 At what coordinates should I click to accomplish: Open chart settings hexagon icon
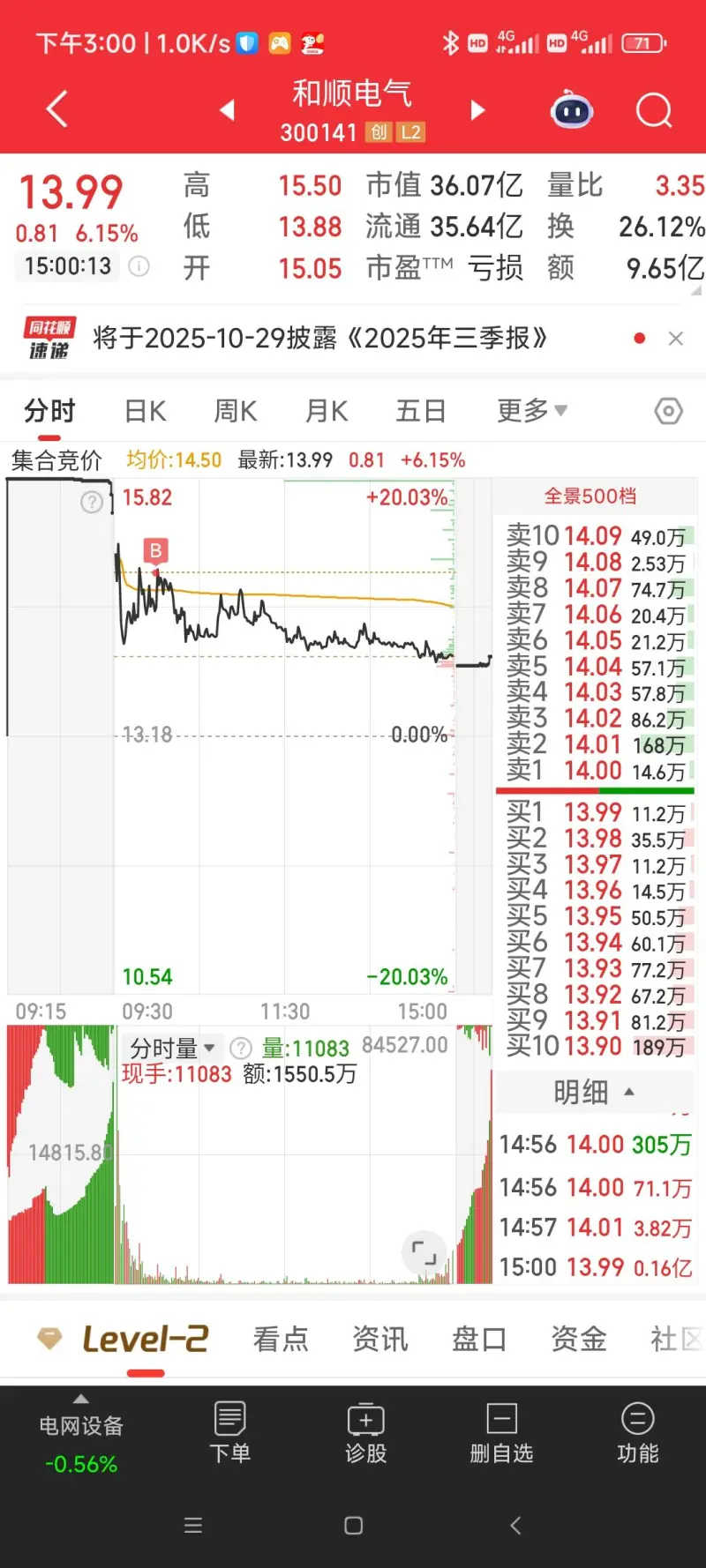coord(668,411)
